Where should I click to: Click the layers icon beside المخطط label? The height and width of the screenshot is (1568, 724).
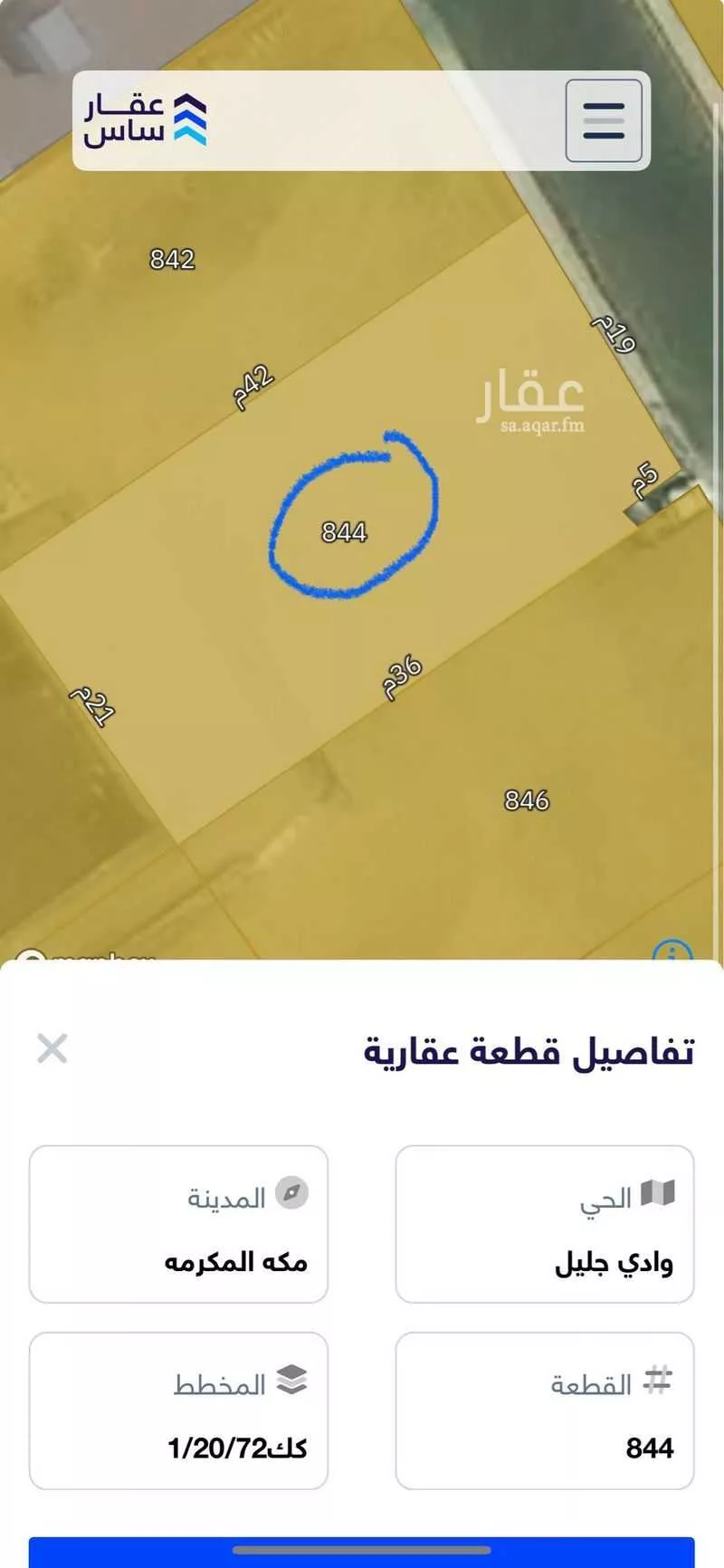[x=290, y=1380]
